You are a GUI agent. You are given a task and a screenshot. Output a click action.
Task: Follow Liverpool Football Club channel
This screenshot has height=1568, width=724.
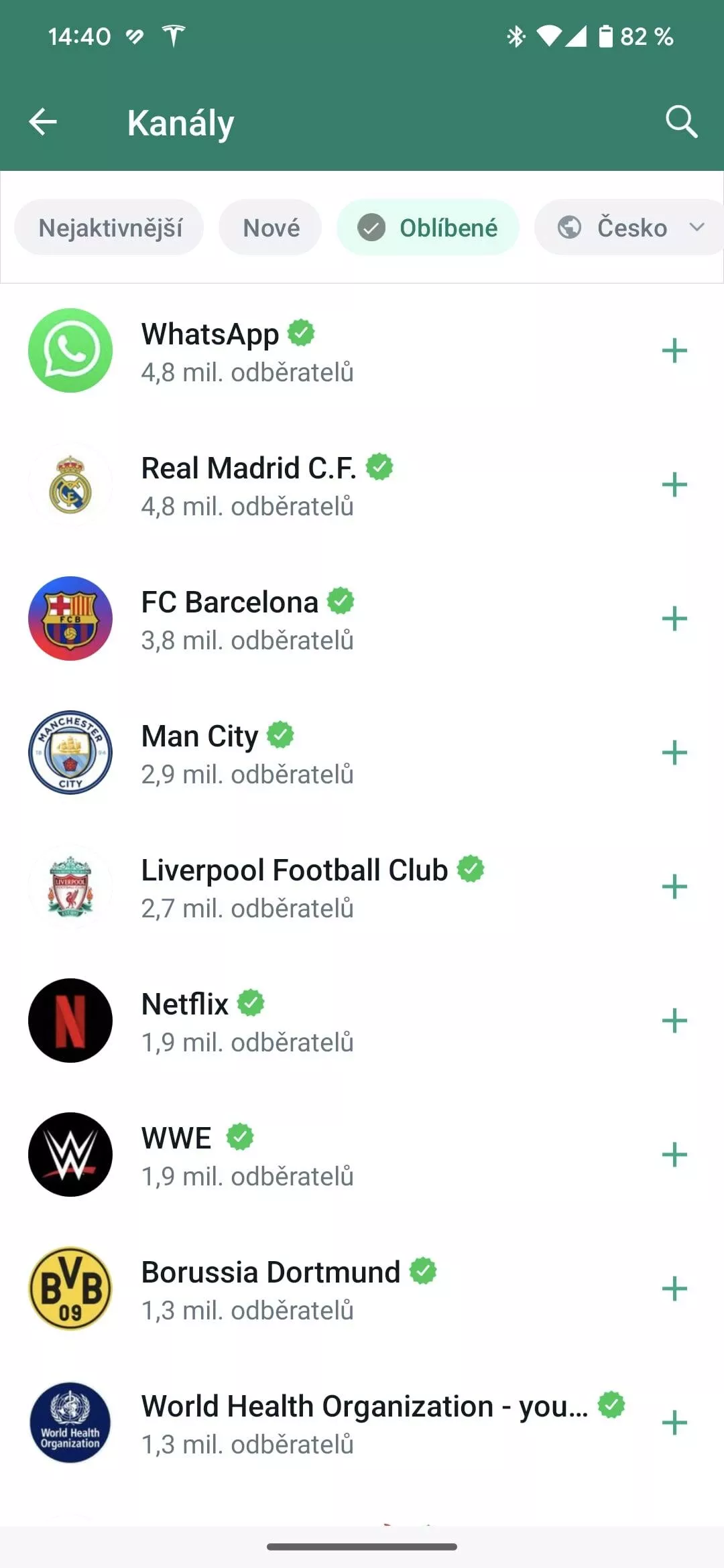674,887
